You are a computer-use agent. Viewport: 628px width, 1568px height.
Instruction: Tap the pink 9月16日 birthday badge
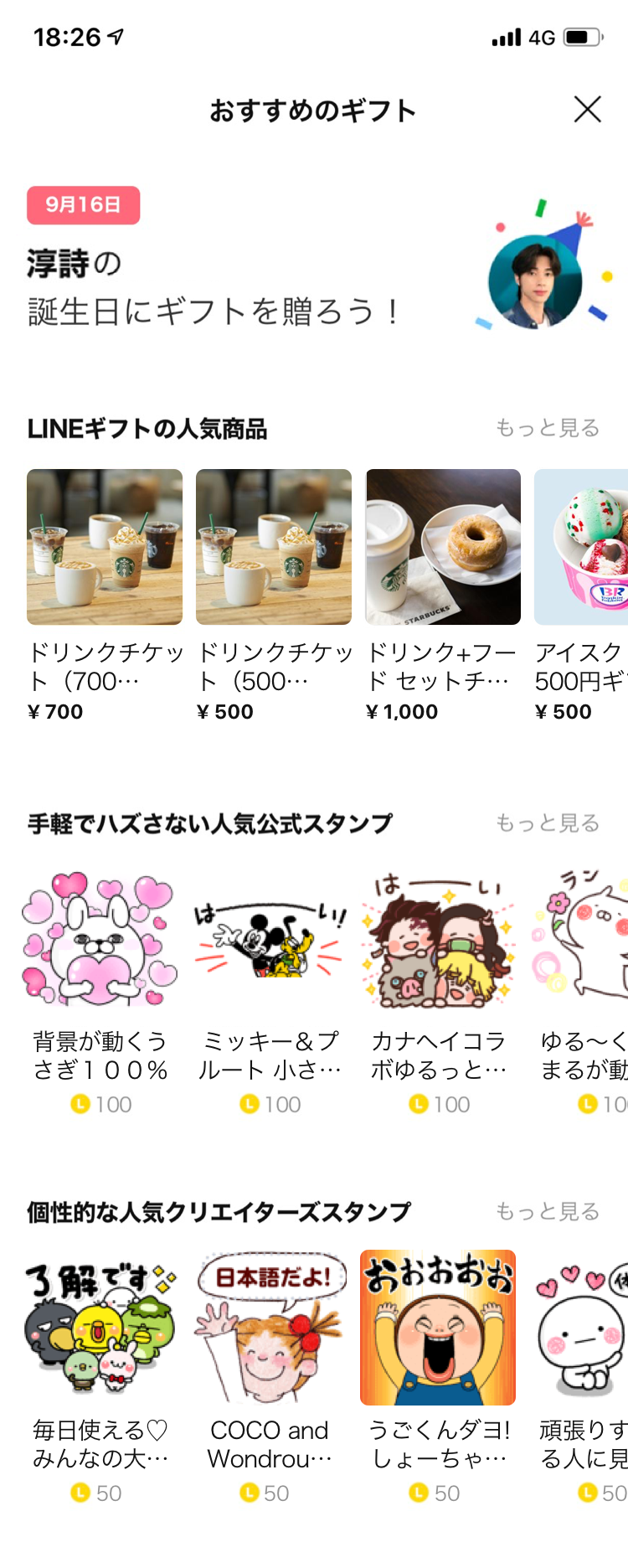pyautogui.click(x=81, y=204)
